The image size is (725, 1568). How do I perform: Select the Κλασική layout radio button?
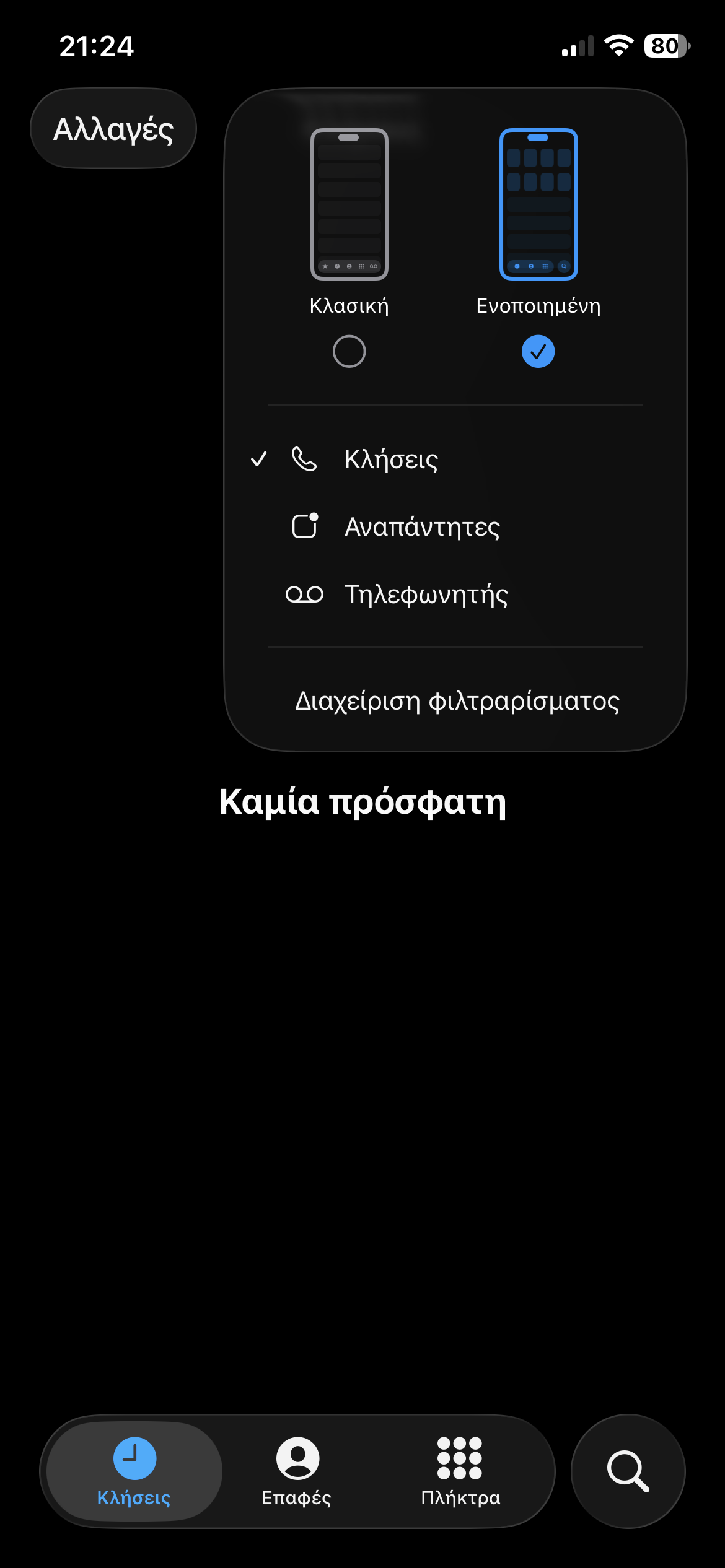tap(349, 351)
